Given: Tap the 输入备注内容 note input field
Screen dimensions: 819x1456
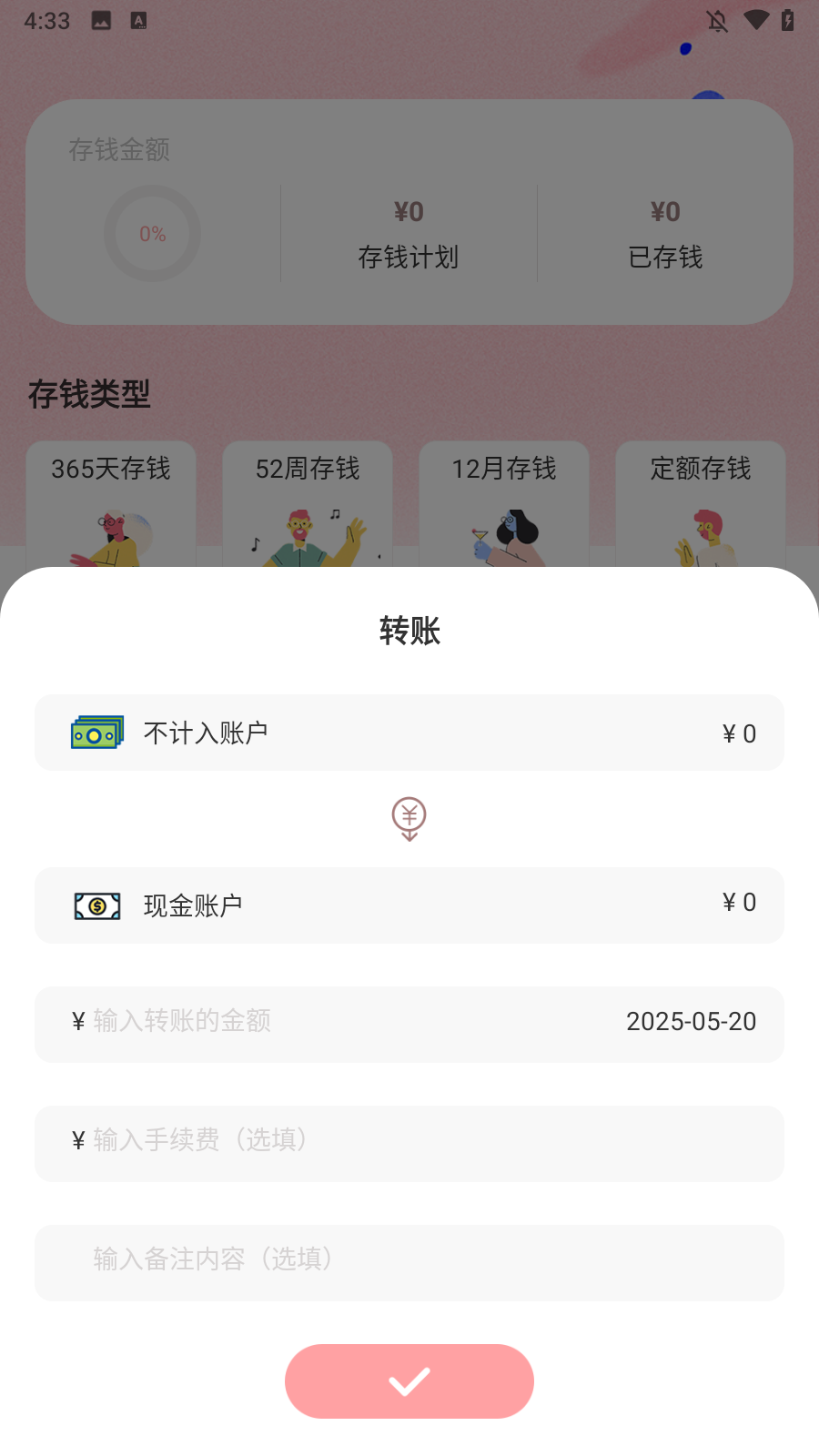Looking at the screenshot, I should (409, 1262).
